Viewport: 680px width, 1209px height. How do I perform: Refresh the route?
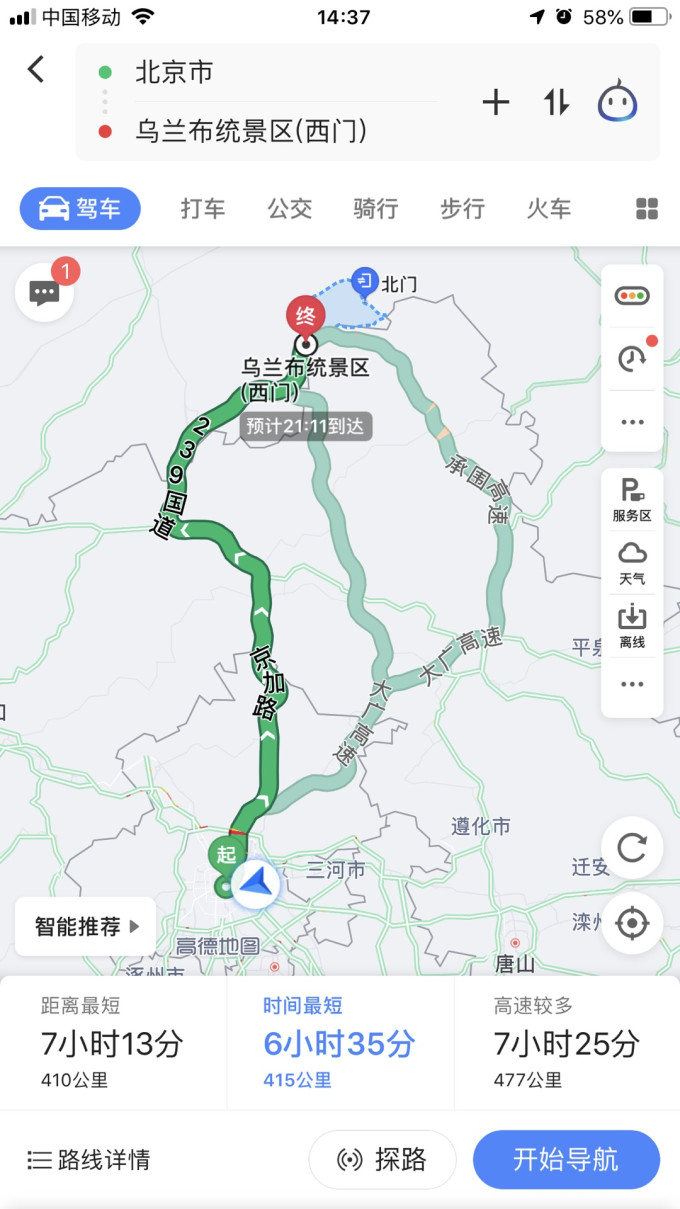[632, 848]
